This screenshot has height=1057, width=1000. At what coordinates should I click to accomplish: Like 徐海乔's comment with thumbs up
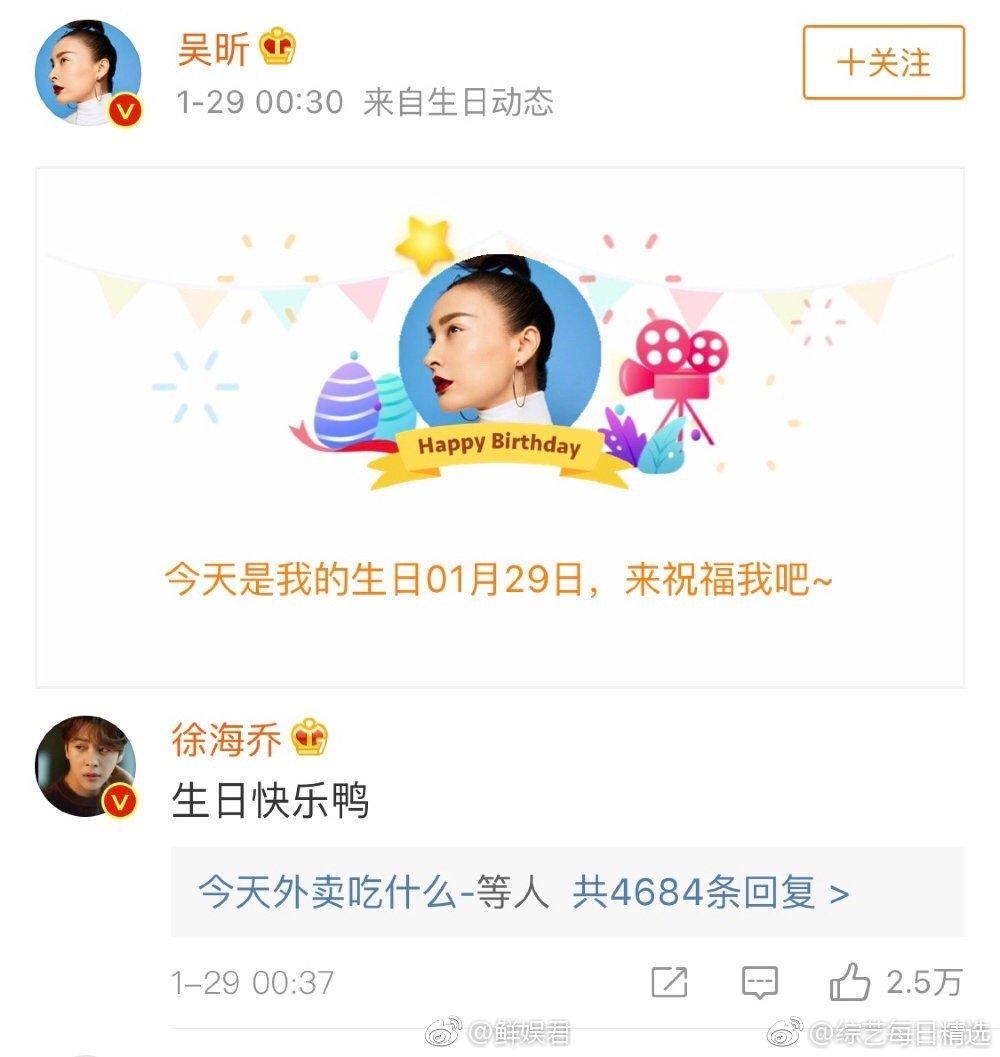850,983
